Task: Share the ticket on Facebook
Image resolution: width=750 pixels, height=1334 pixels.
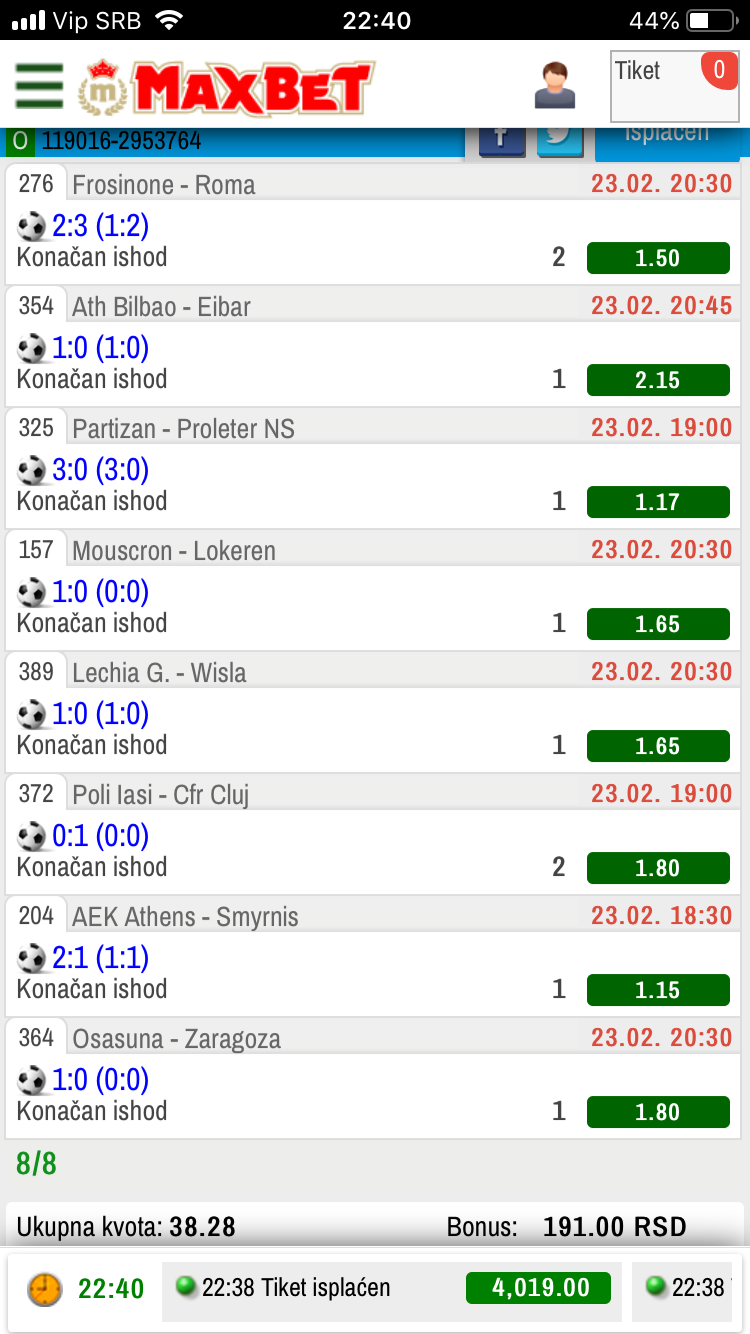Action: 502,139
